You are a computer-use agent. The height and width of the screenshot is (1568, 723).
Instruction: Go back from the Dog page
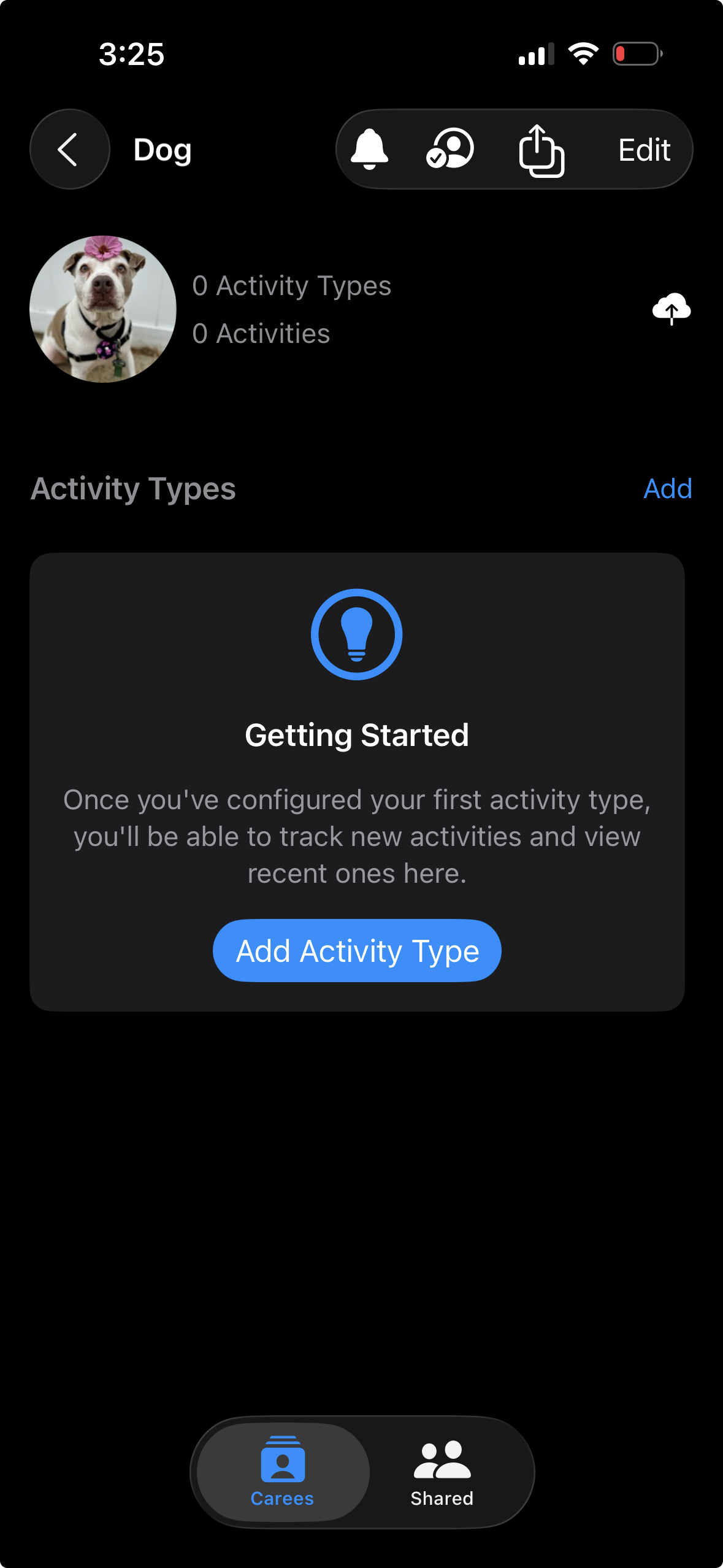click(69, 150)
